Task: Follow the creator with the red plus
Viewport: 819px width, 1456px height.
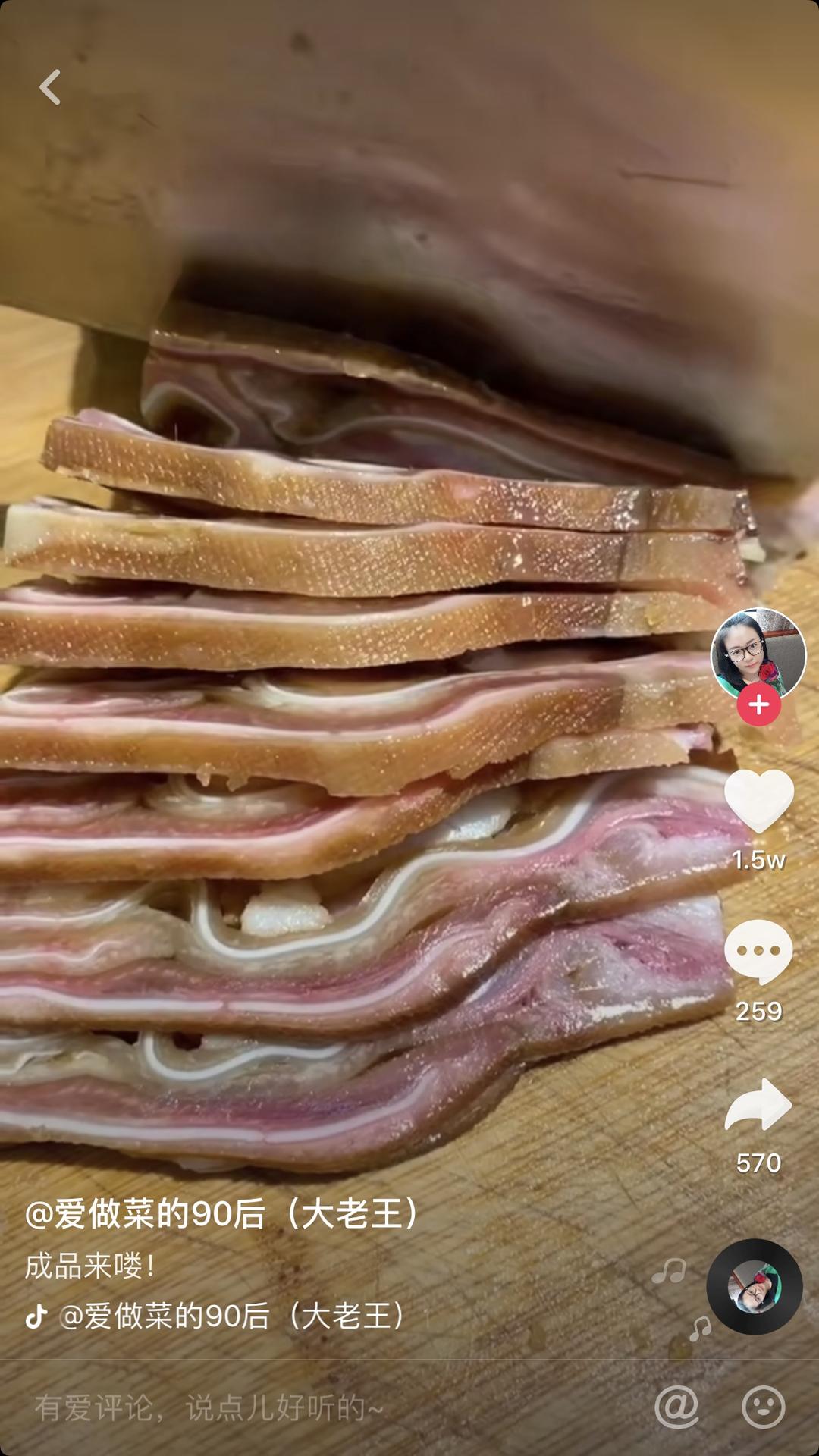Action: tap(758, 704)
